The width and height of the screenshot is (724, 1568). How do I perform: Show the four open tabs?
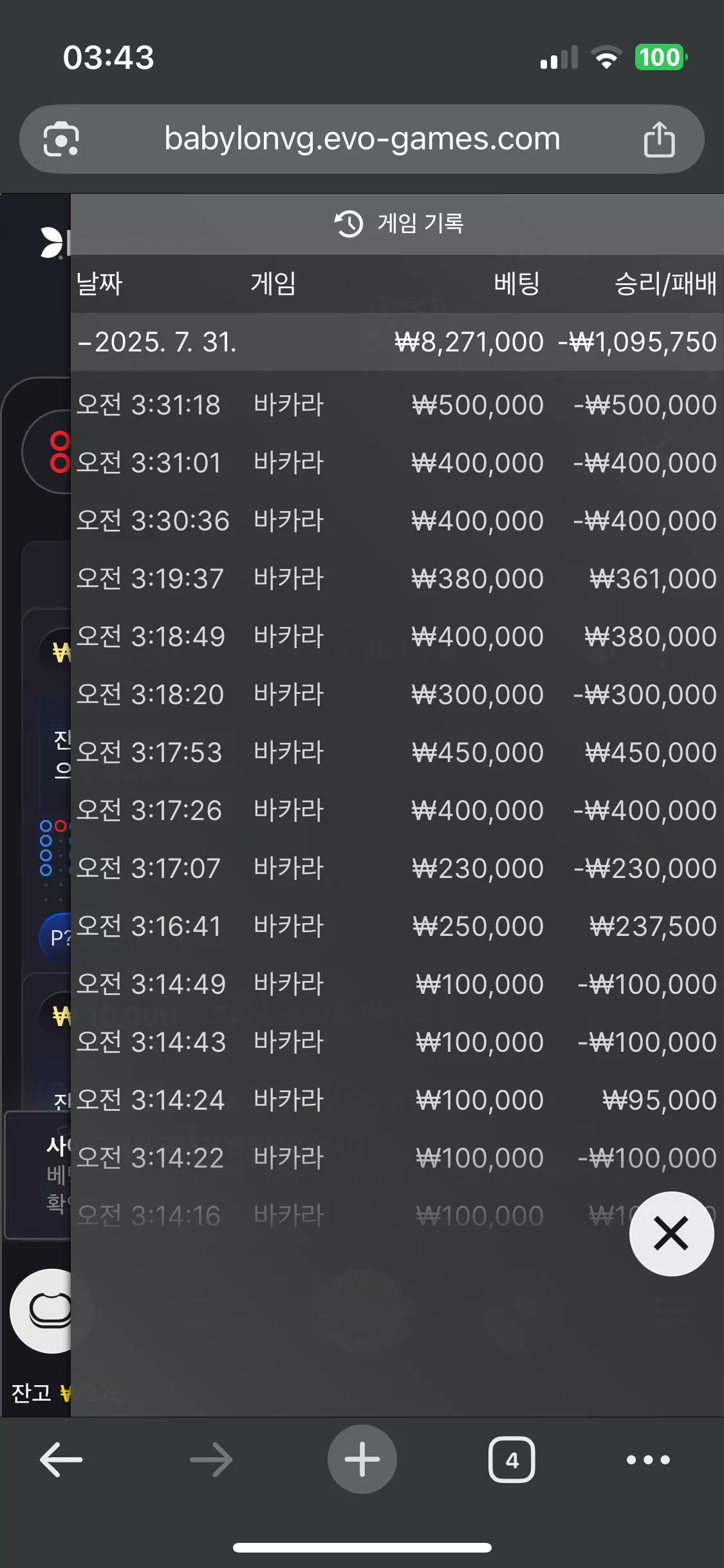(x=512, y=1459)
